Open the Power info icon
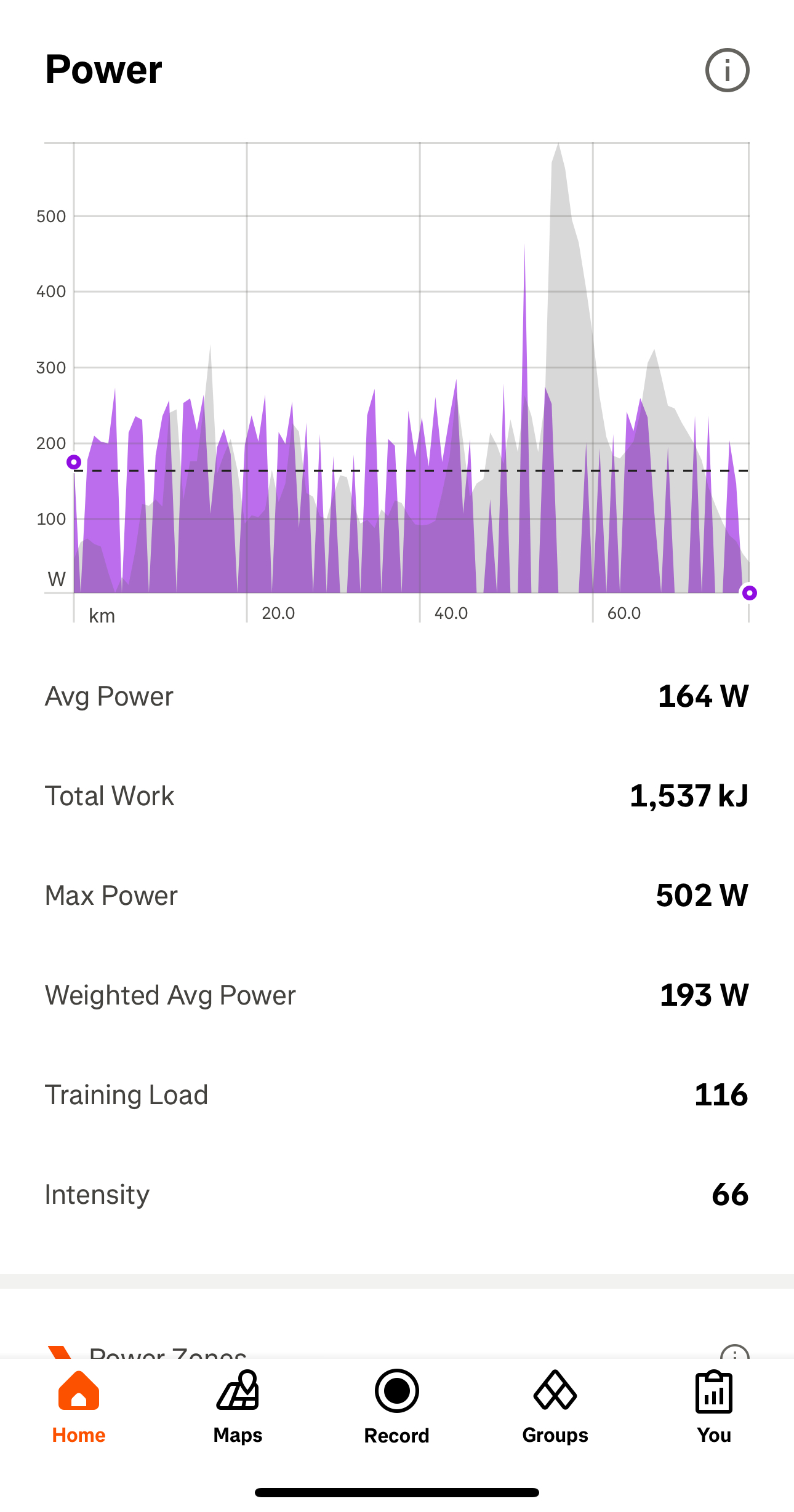The image size is (794, 1512). [x=727, y=70]
